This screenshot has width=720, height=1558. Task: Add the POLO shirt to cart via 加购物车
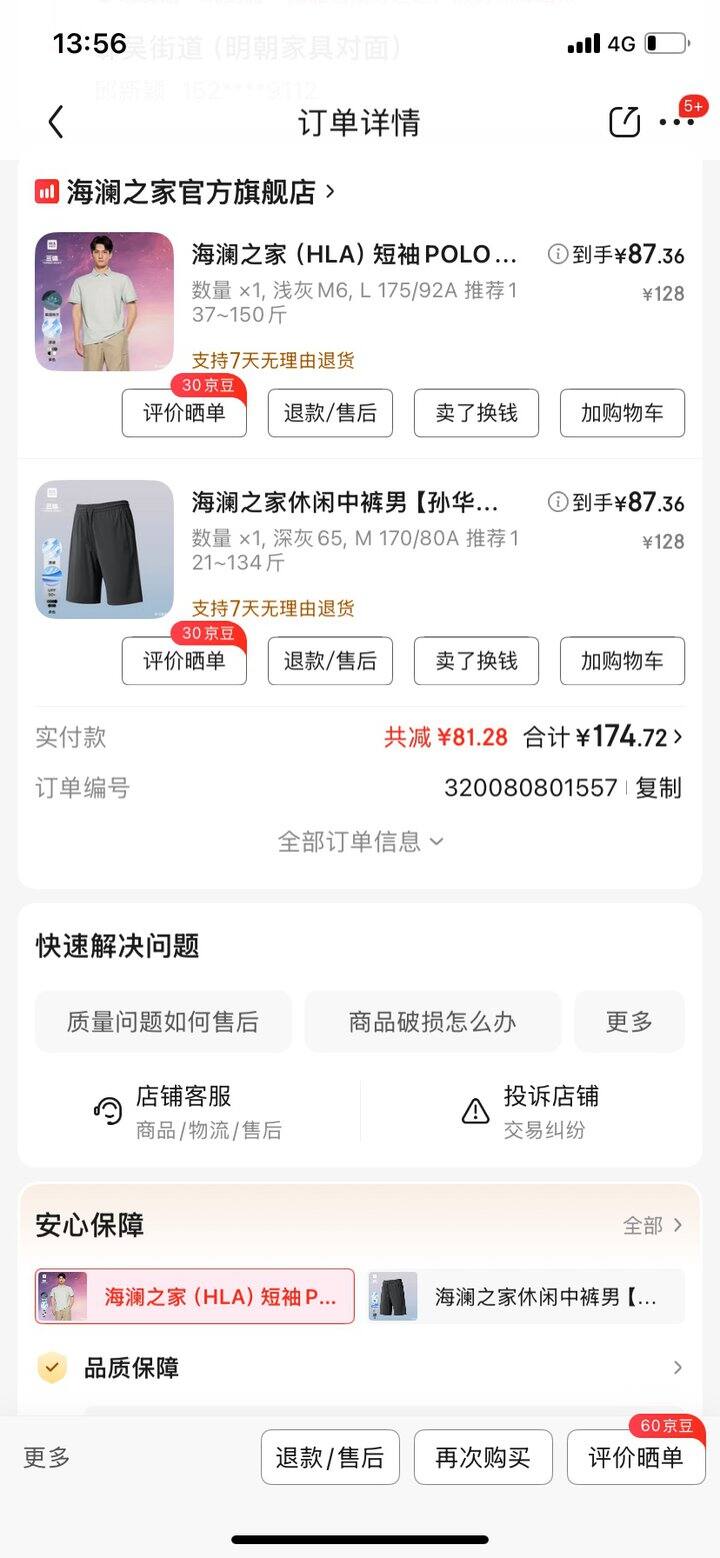click(622, 413)
